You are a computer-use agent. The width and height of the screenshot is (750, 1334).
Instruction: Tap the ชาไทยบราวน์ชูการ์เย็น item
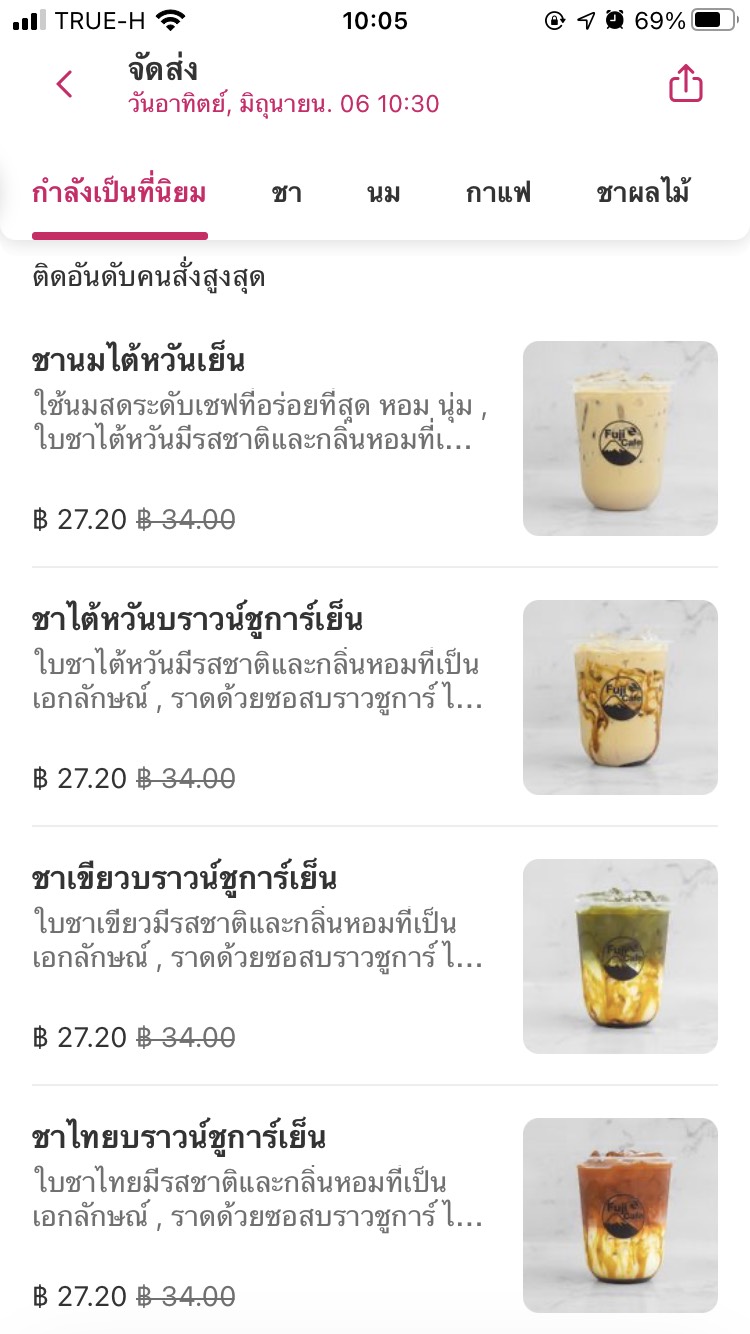[374, 1215]
